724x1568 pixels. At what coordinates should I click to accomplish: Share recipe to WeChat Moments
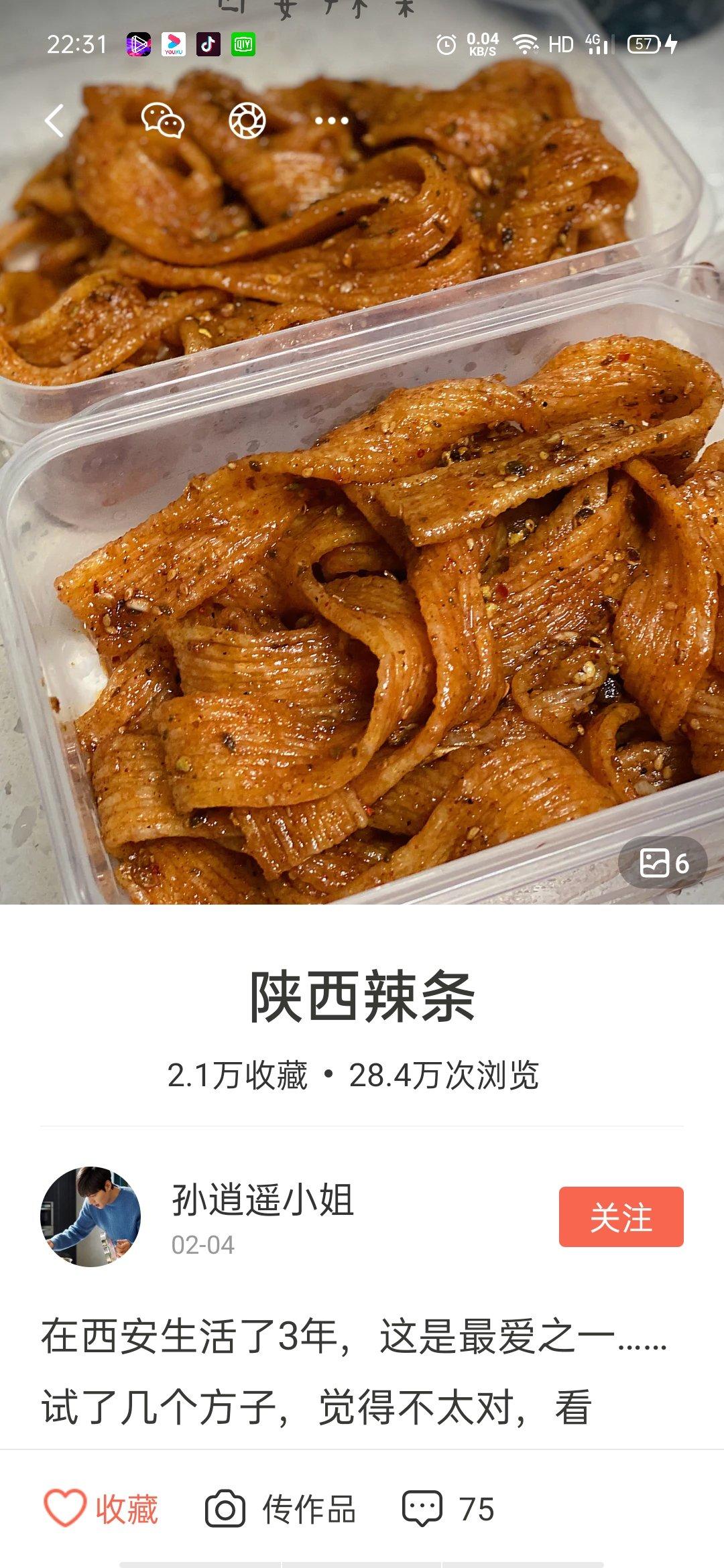pyautogui.click(x=247, y=121)
